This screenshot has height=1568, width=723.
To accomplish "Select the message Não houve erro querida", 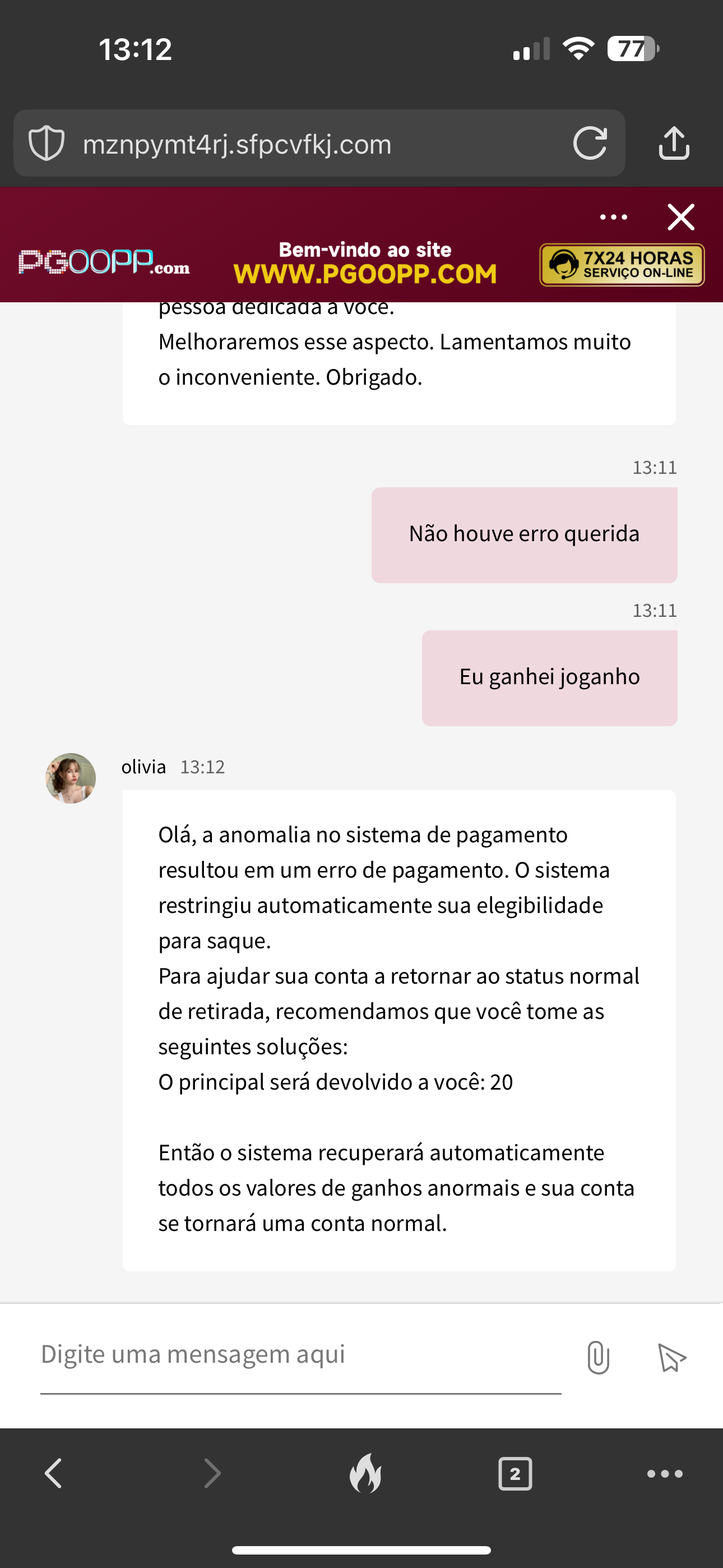I will point(524,533).
